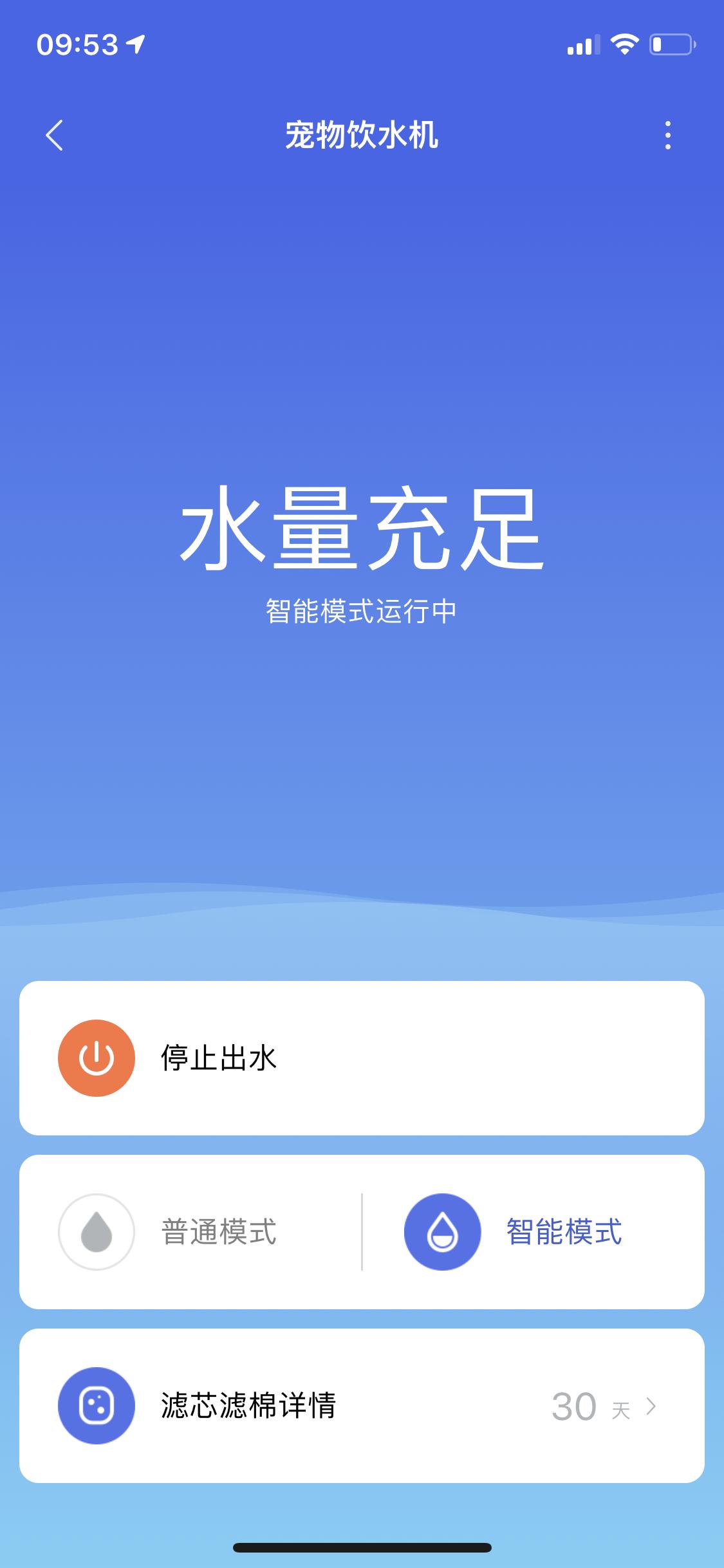This screenshot has height=1568, width=724.
Task: Select the gray droplet icon for 普通模式
Action: pos(97,1231)
